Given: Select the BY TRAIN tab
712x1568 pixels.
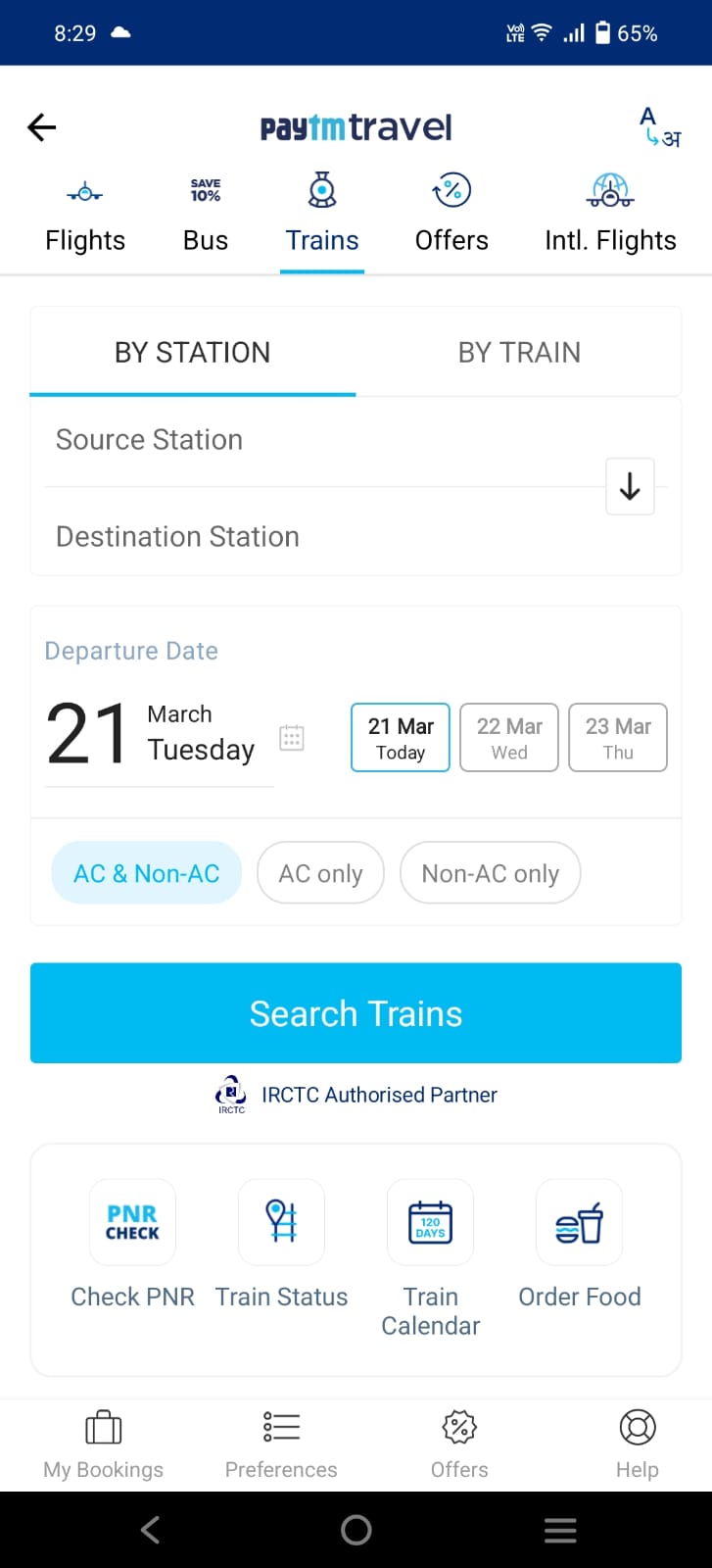Looking at the screenshot, I should click(x=519, y=352).
